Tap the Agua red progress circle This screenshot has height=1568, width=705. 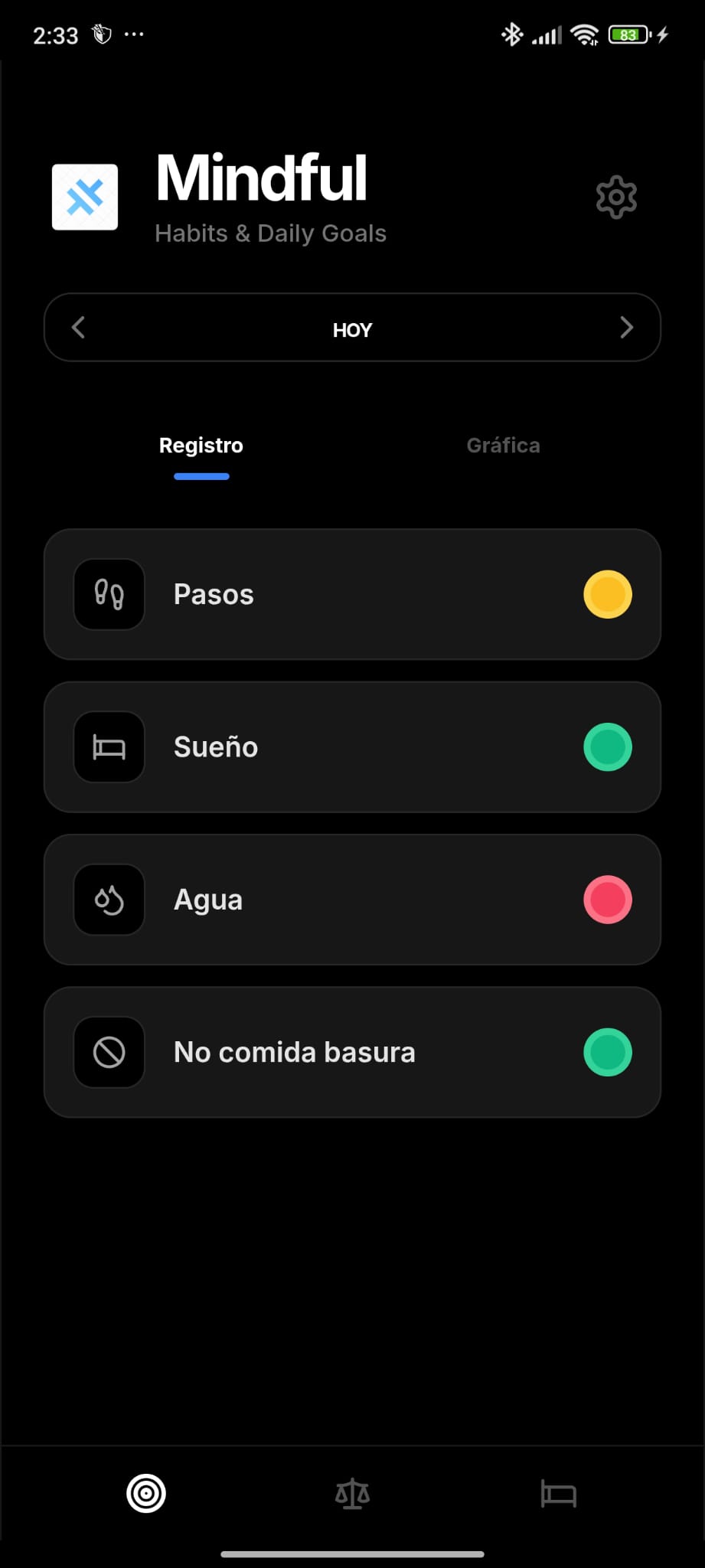pos(607,899)
